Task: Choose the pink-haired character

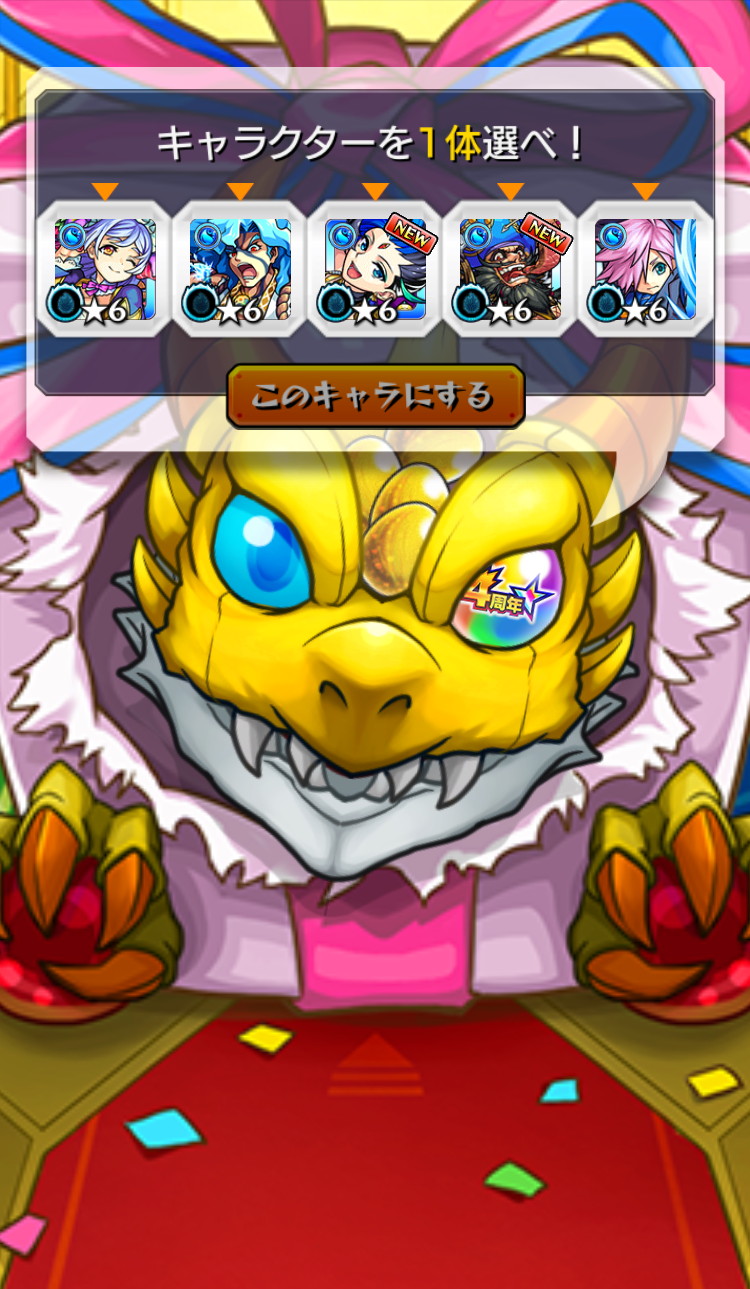Action: point(645,268)
